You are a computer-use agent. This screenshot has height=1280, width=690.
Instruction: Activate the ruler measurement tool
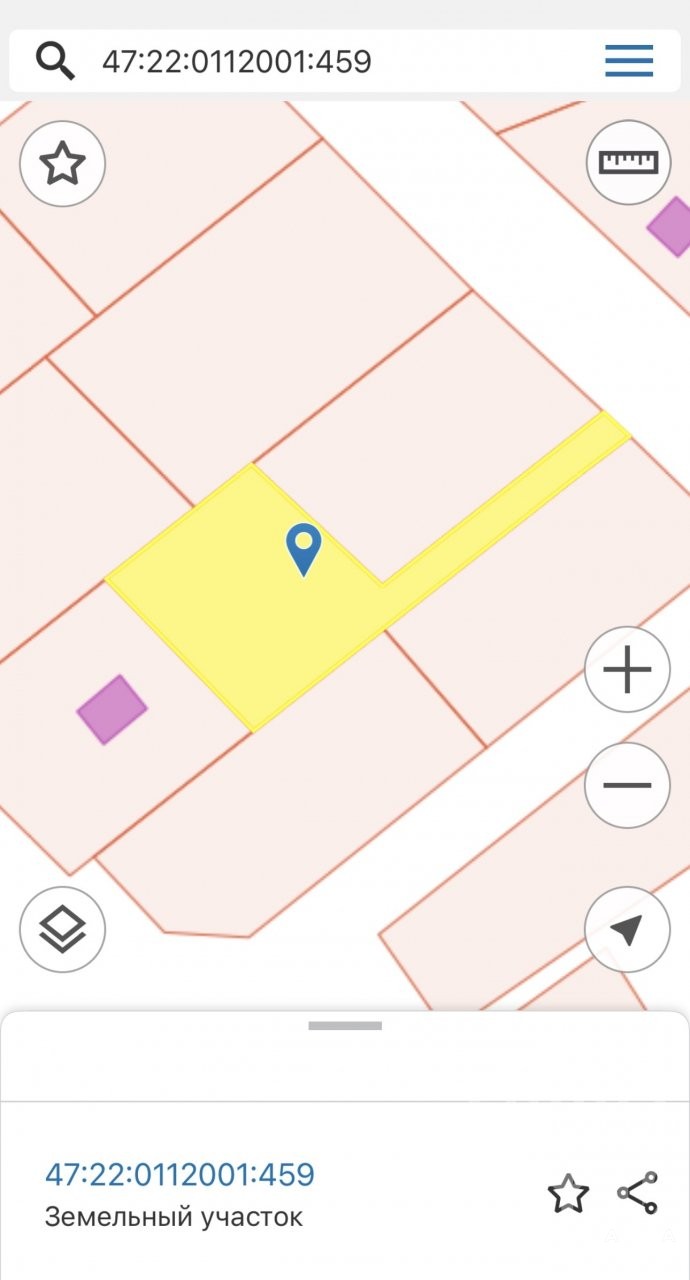click(628, 162)
